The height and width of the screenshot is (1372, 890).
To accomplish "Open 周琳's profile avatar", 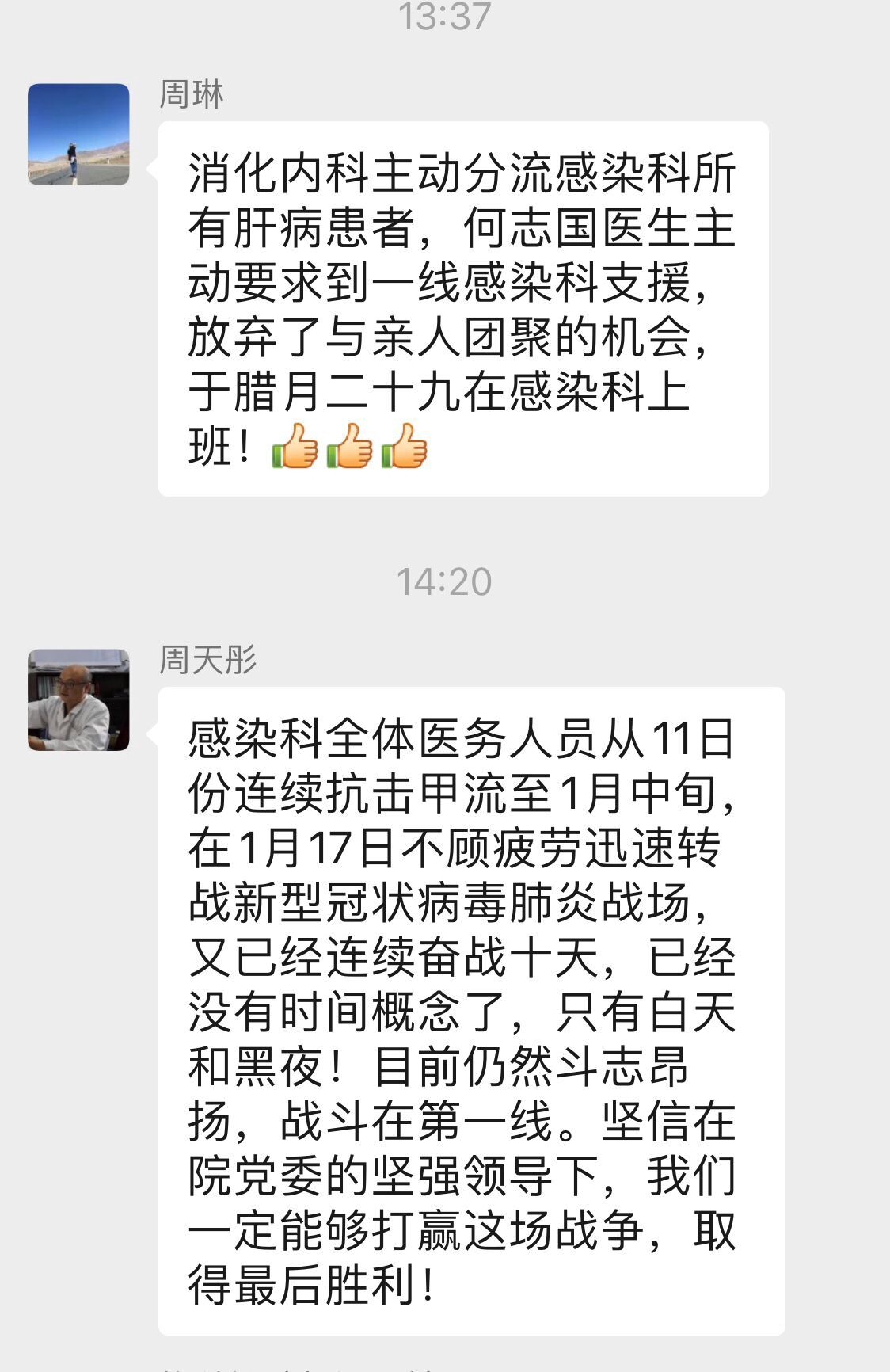I will point(78,135).
